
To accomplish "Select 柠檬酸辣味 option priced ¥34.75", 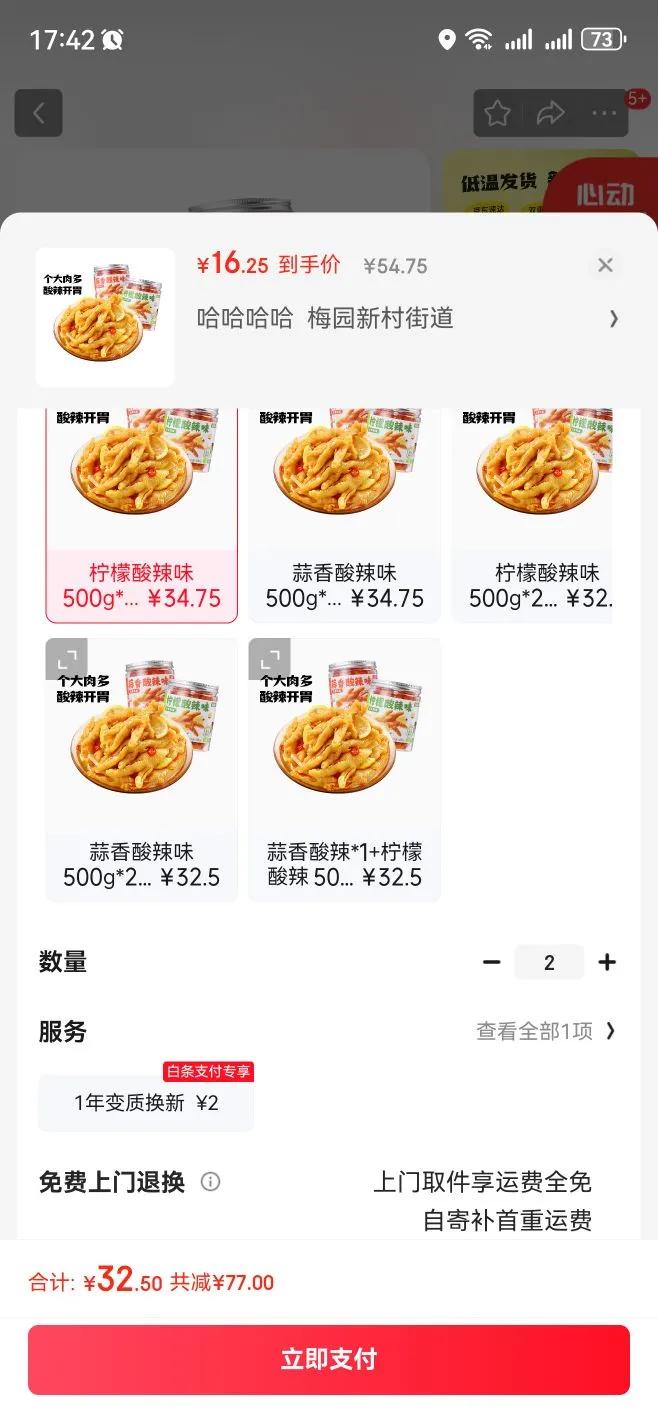I will tap(142, 515).
